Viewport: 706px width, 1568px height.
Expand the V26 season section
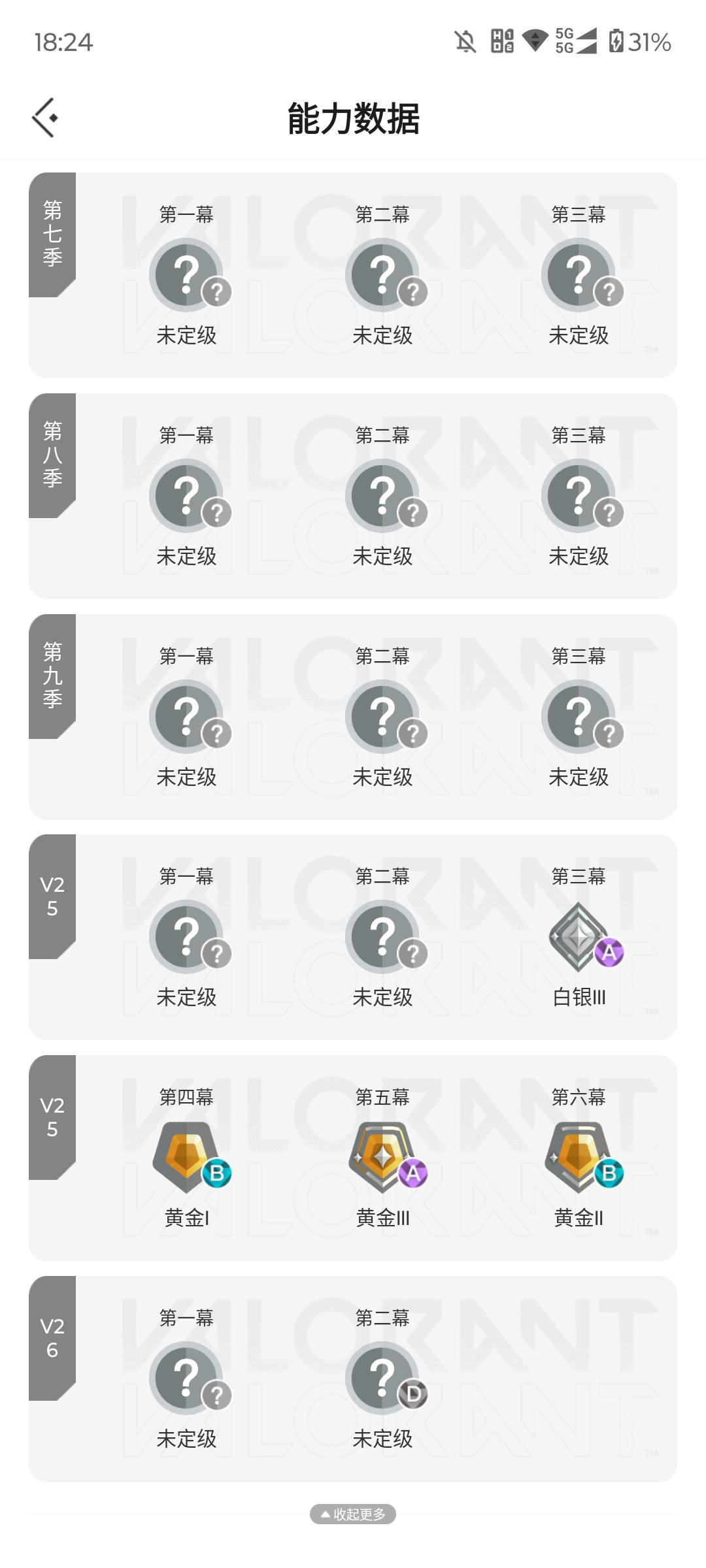(52, 1339)
